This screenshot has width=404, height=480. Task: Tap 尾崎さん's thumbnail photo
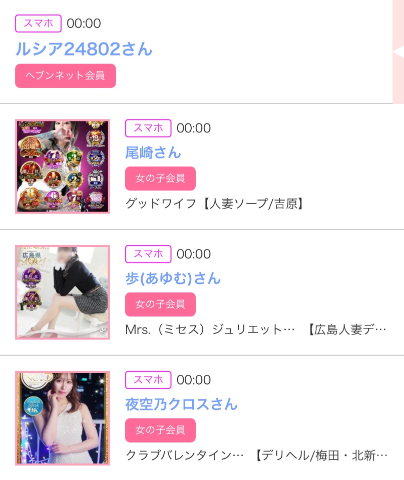pos(62,166)
